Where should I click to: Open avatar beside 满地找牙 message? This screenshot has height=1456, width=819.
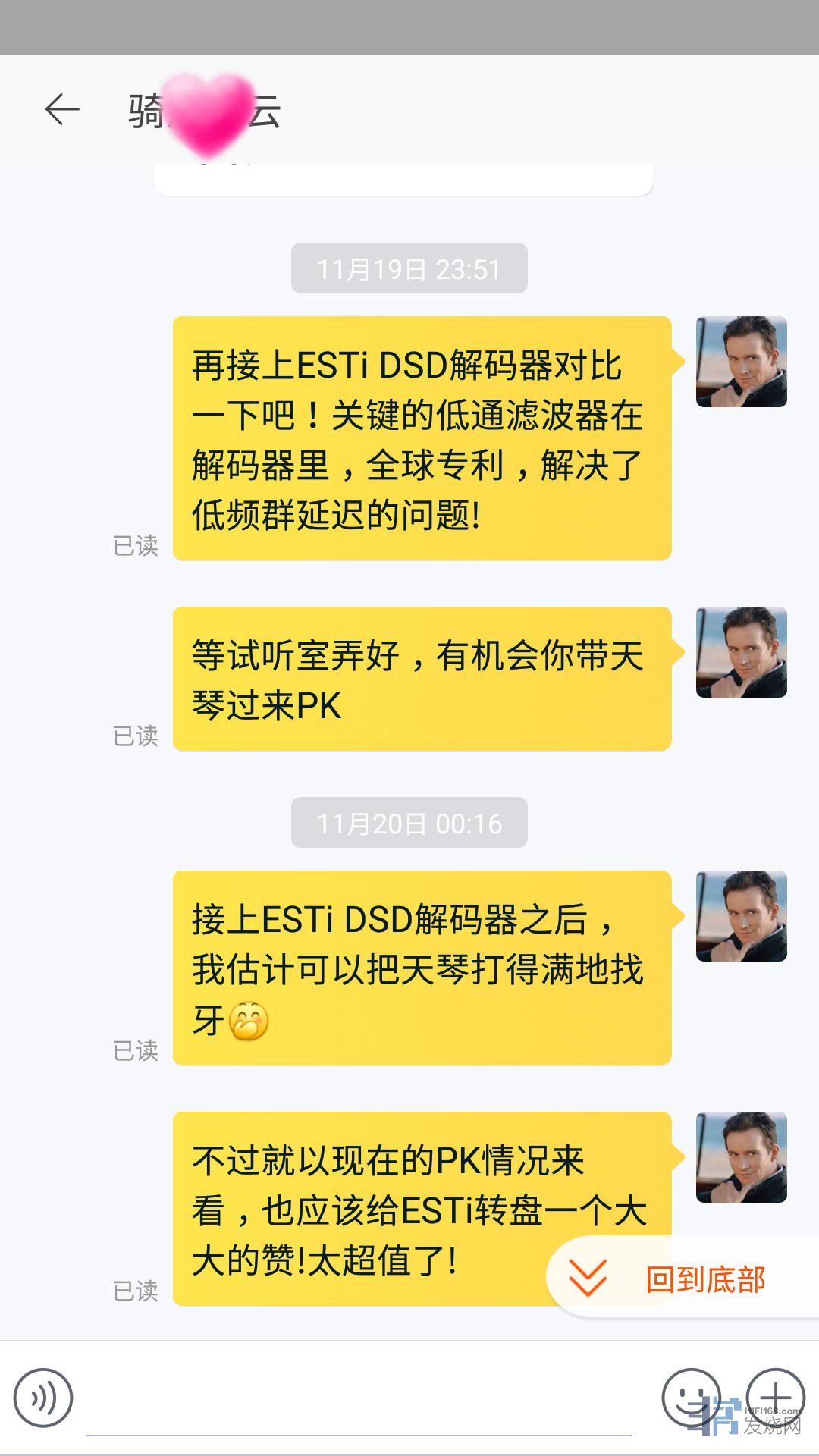point(741,916)
